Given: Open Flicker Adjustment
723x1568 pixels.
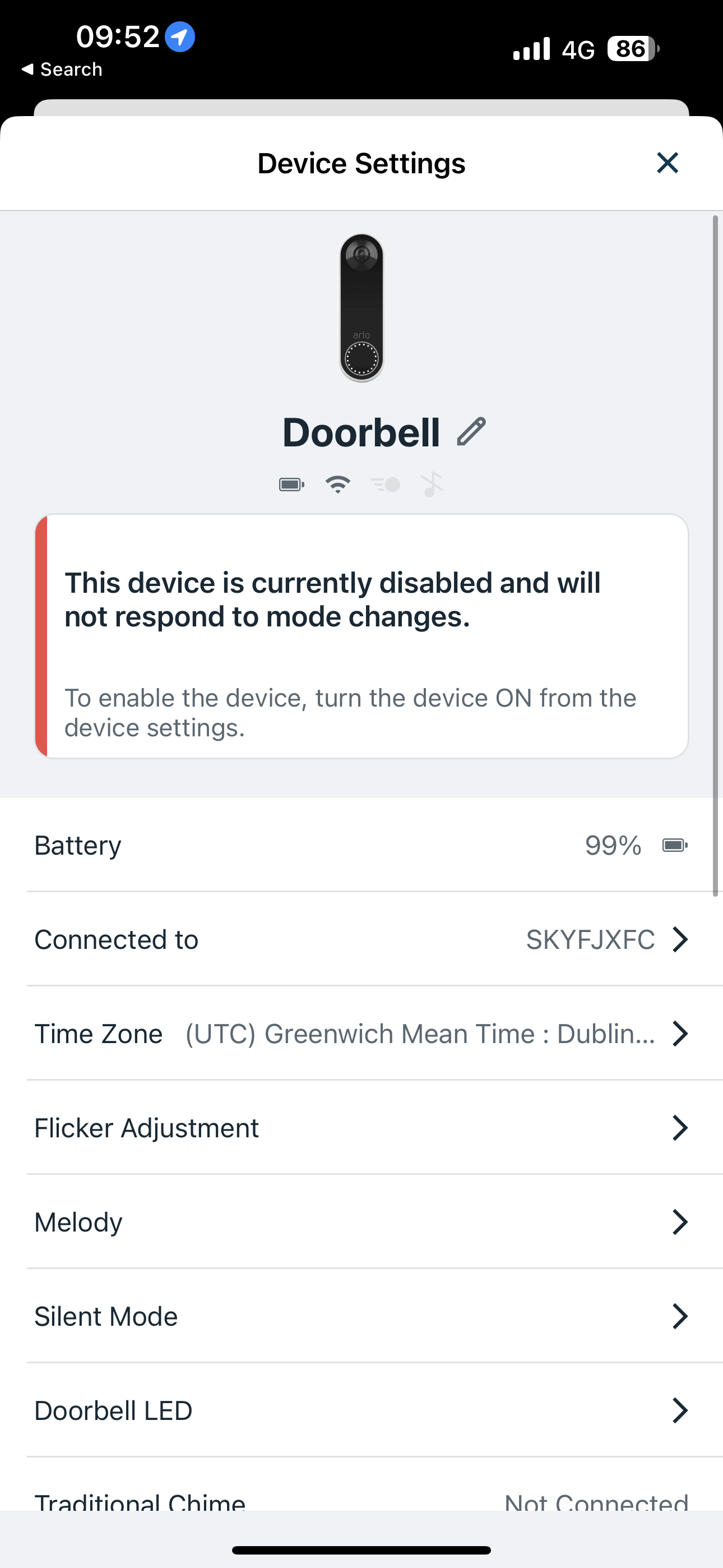Looking at the screenshot, I should click(x=361, y=1128).
